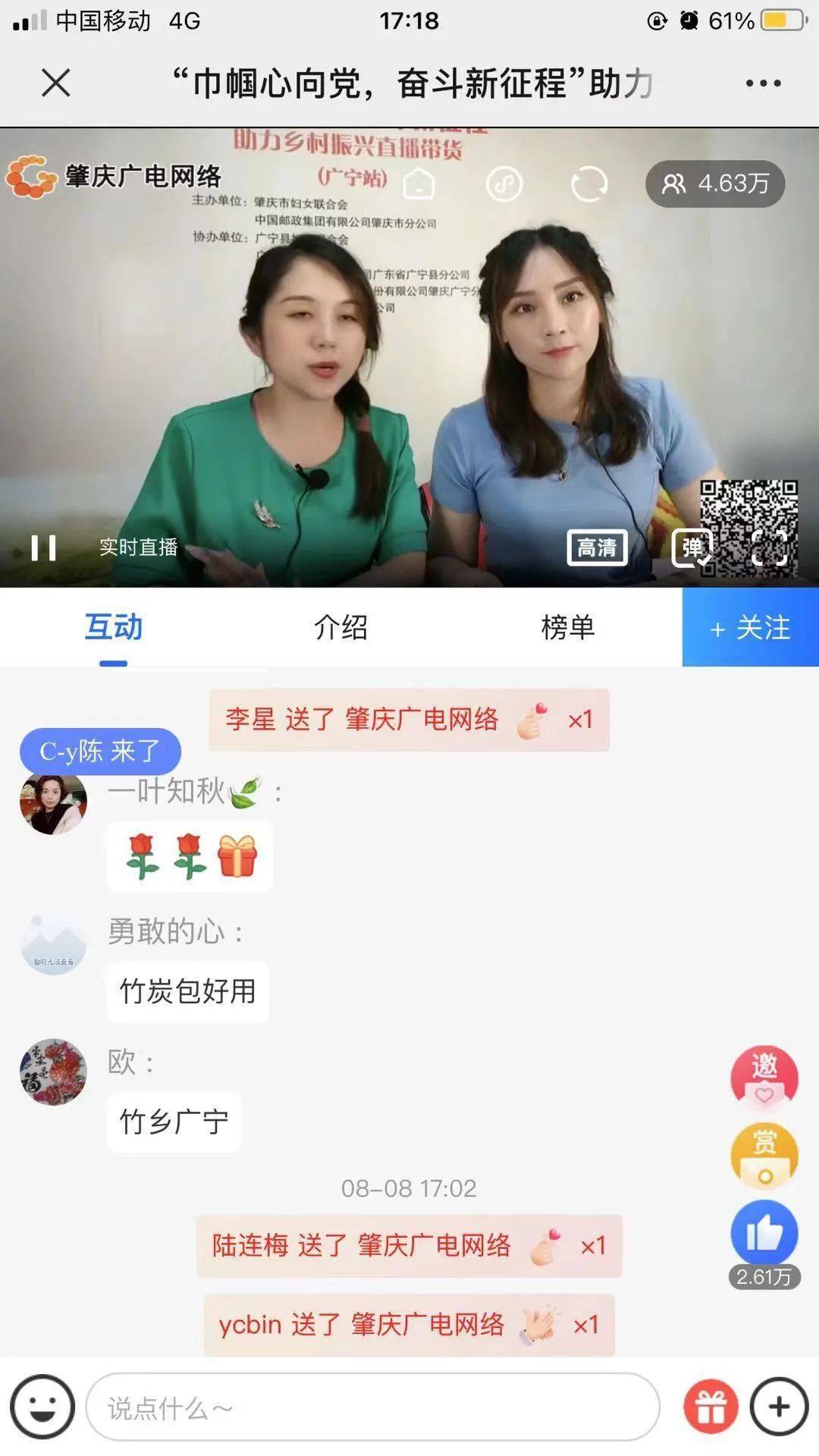Viewport: 819px width, 1456px height.
Task: Refresh the live stream
Action: point(589,184)
